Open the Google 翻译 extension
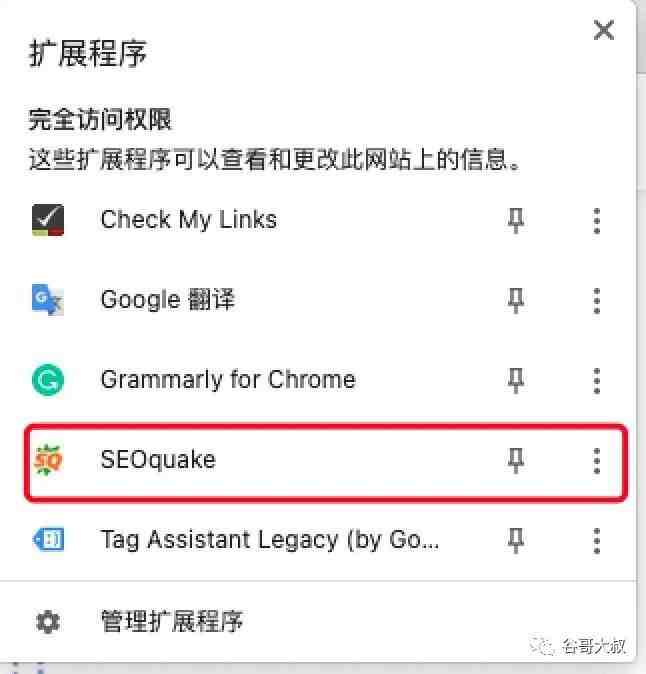 (167, 300)
